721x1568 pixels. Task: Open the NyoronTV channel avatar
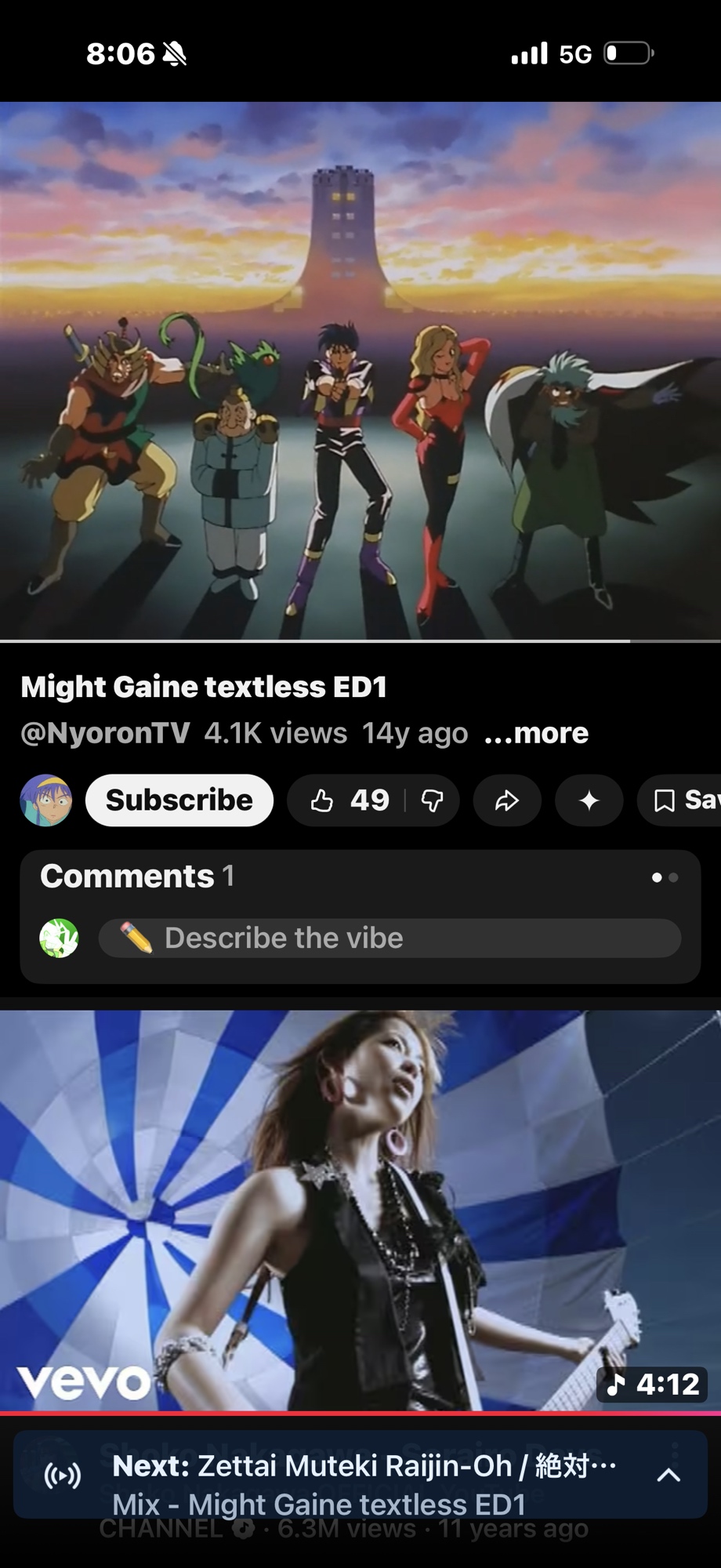pyautogui.click(x=46, y=800)
